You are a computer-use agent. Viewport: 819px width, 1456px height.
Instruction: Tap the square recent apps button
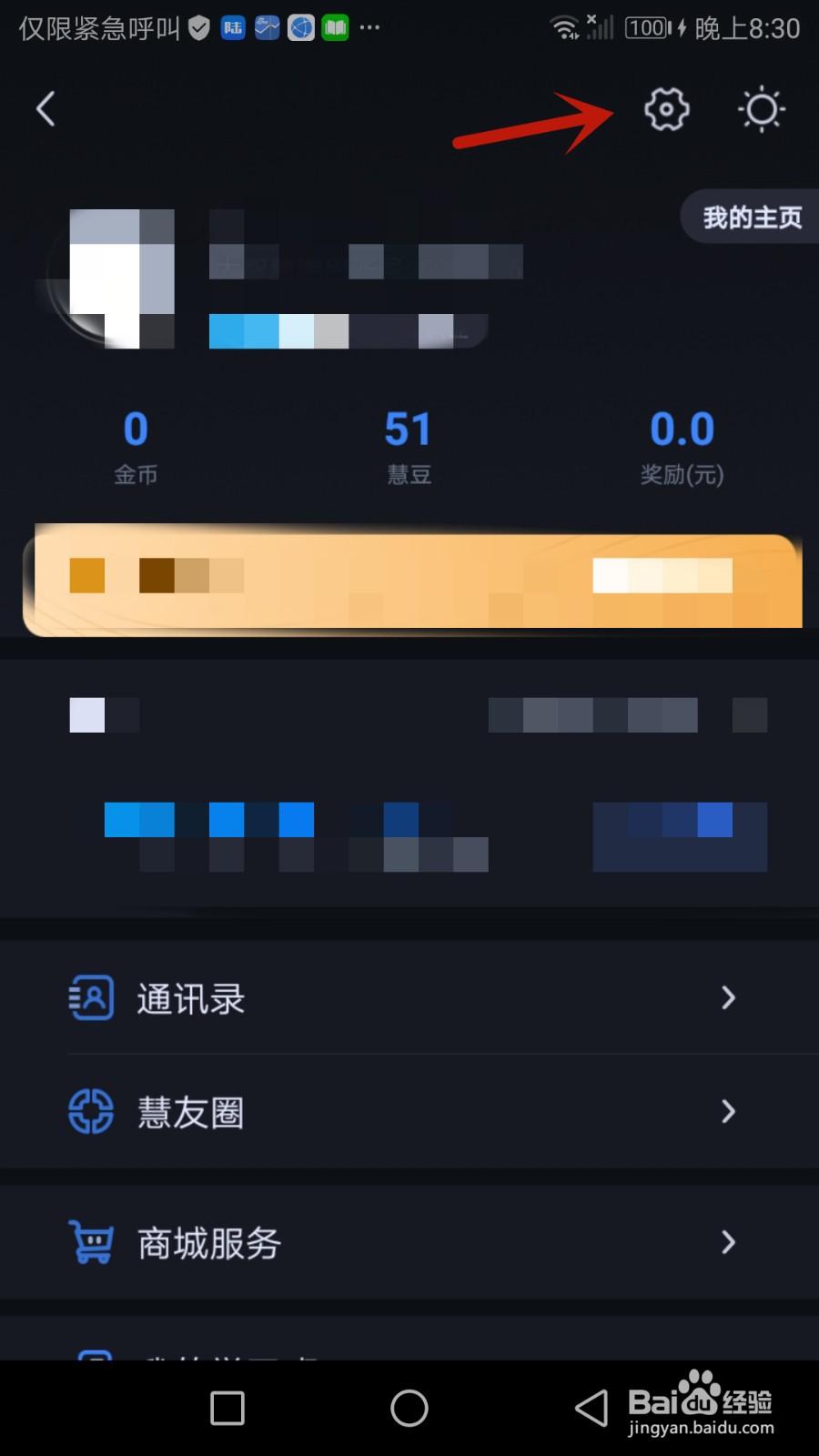click(x=226, y=1407)
